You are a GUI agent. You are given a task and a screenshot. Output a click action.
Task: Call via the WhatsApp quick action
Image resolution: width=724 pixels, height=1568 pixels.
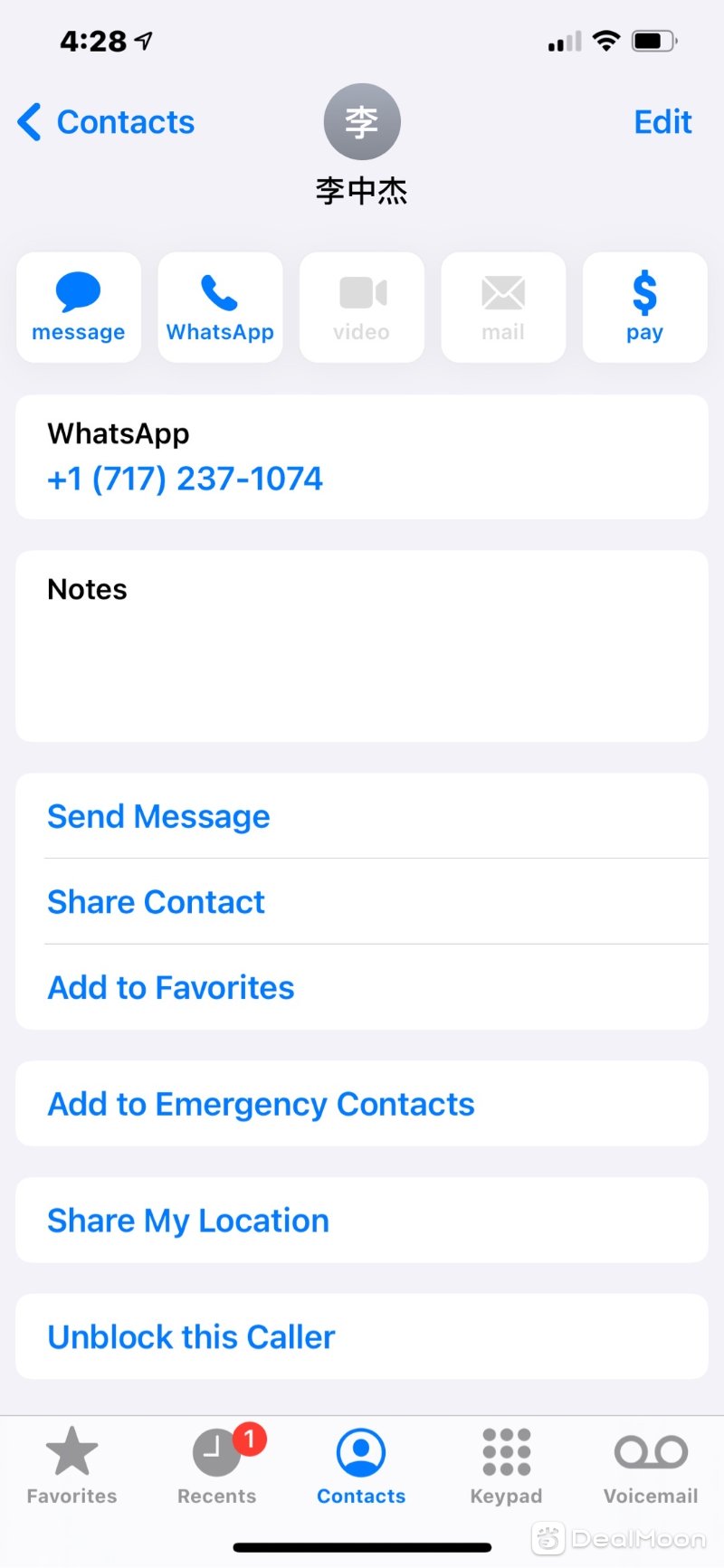pyautogui.click(x=220, y=308)
